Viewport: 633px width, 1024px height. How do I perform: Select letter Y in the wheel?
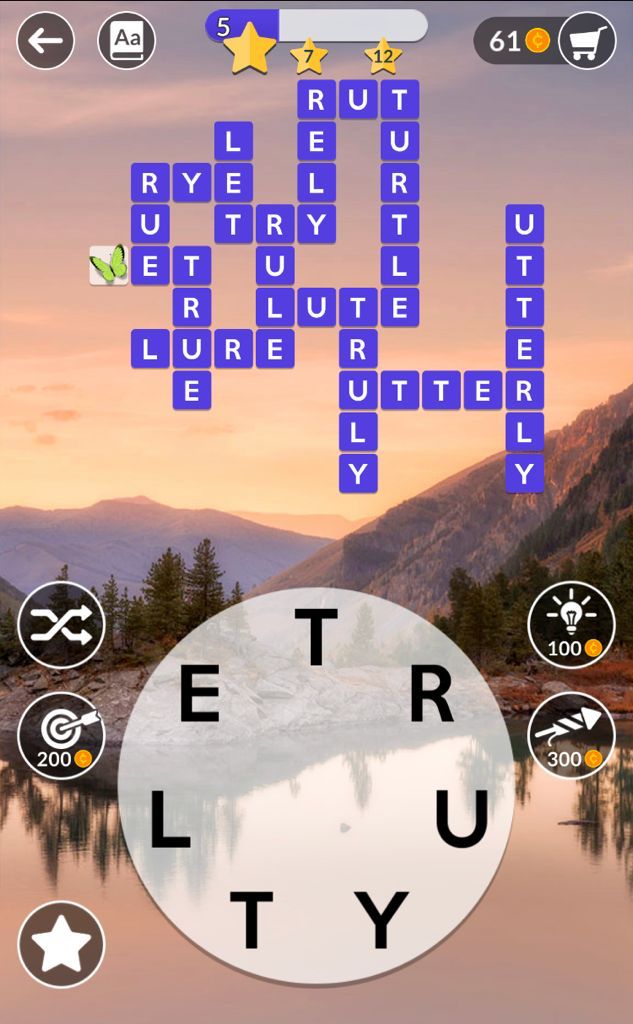point(381,920)
